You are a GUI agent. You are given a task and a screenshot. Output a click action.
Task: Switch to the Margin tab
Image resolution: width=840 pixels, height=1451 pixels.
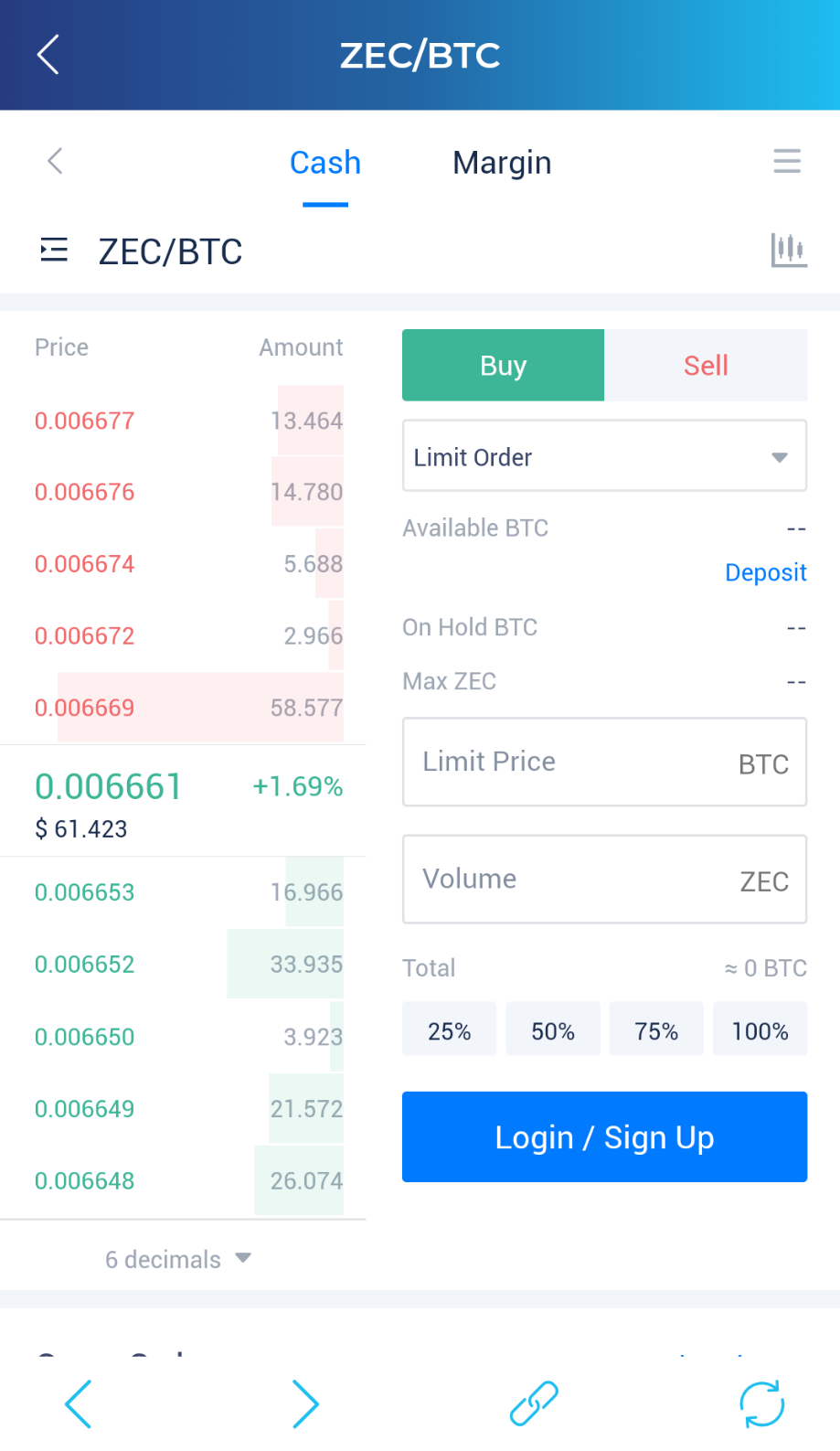click(502, 163)
